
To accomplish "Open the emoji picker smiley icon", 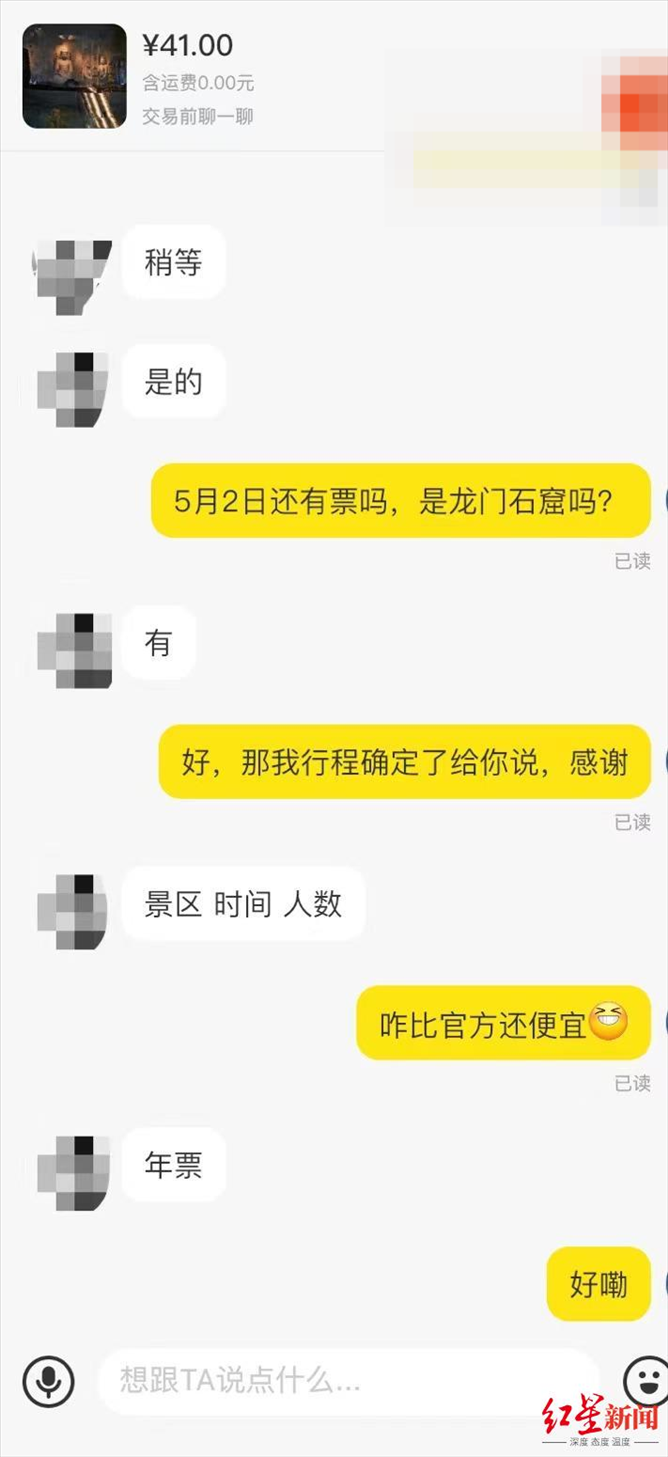I will (645, 1381).
